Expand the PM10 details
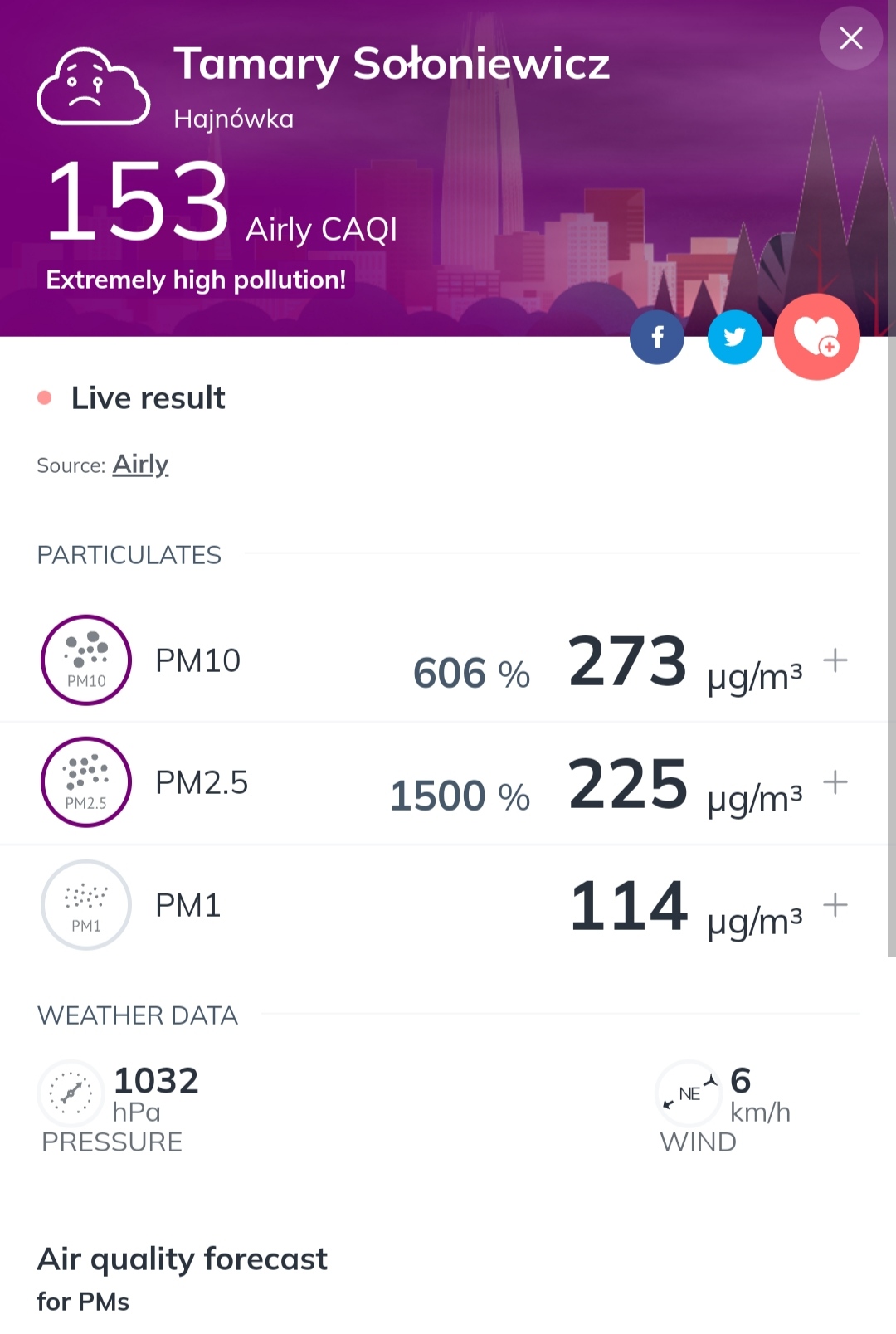The image size is (896, 1334). coord(835,660)
